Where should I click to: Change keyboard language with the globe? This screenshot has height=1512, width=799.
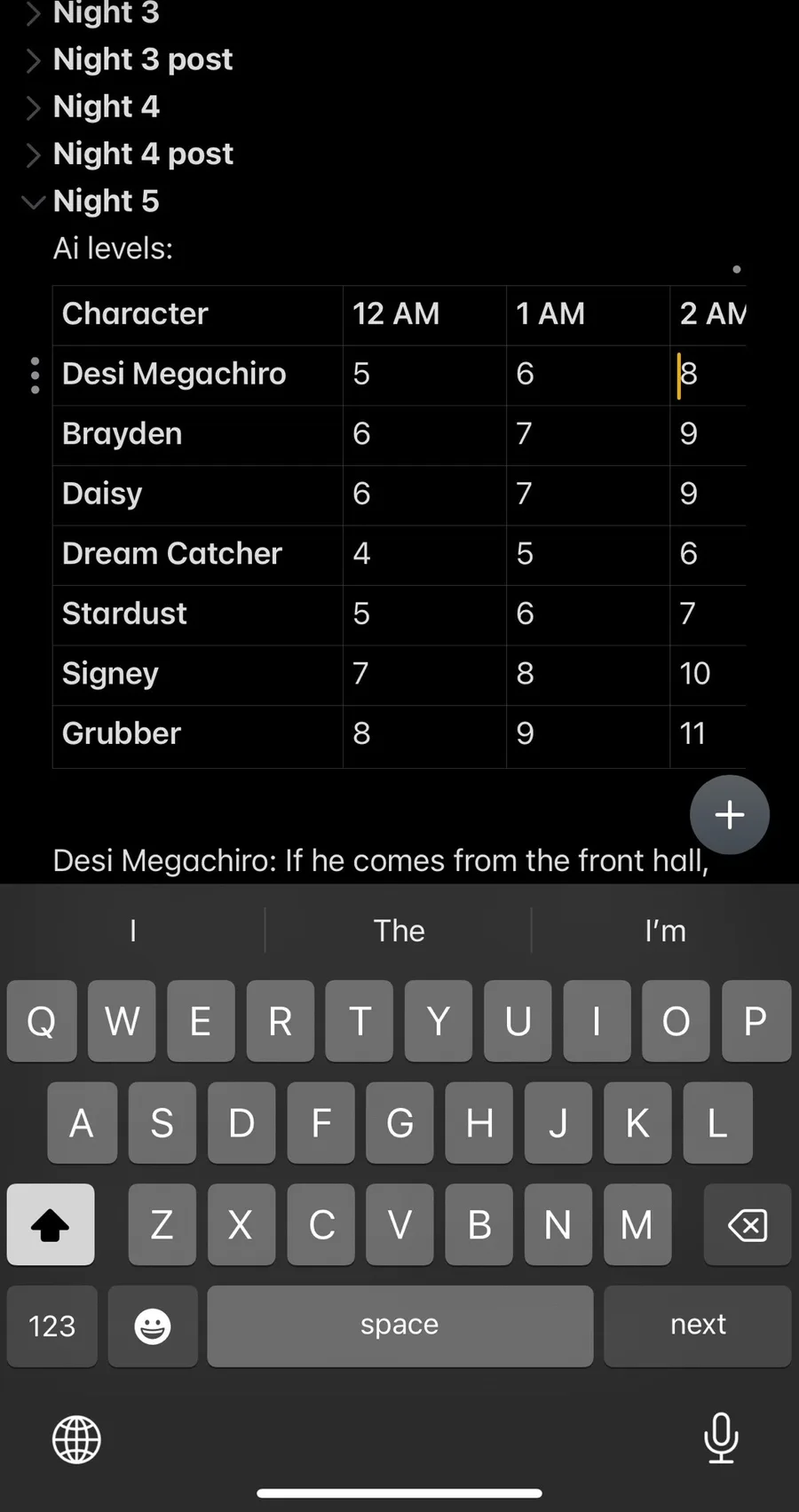77,1439
